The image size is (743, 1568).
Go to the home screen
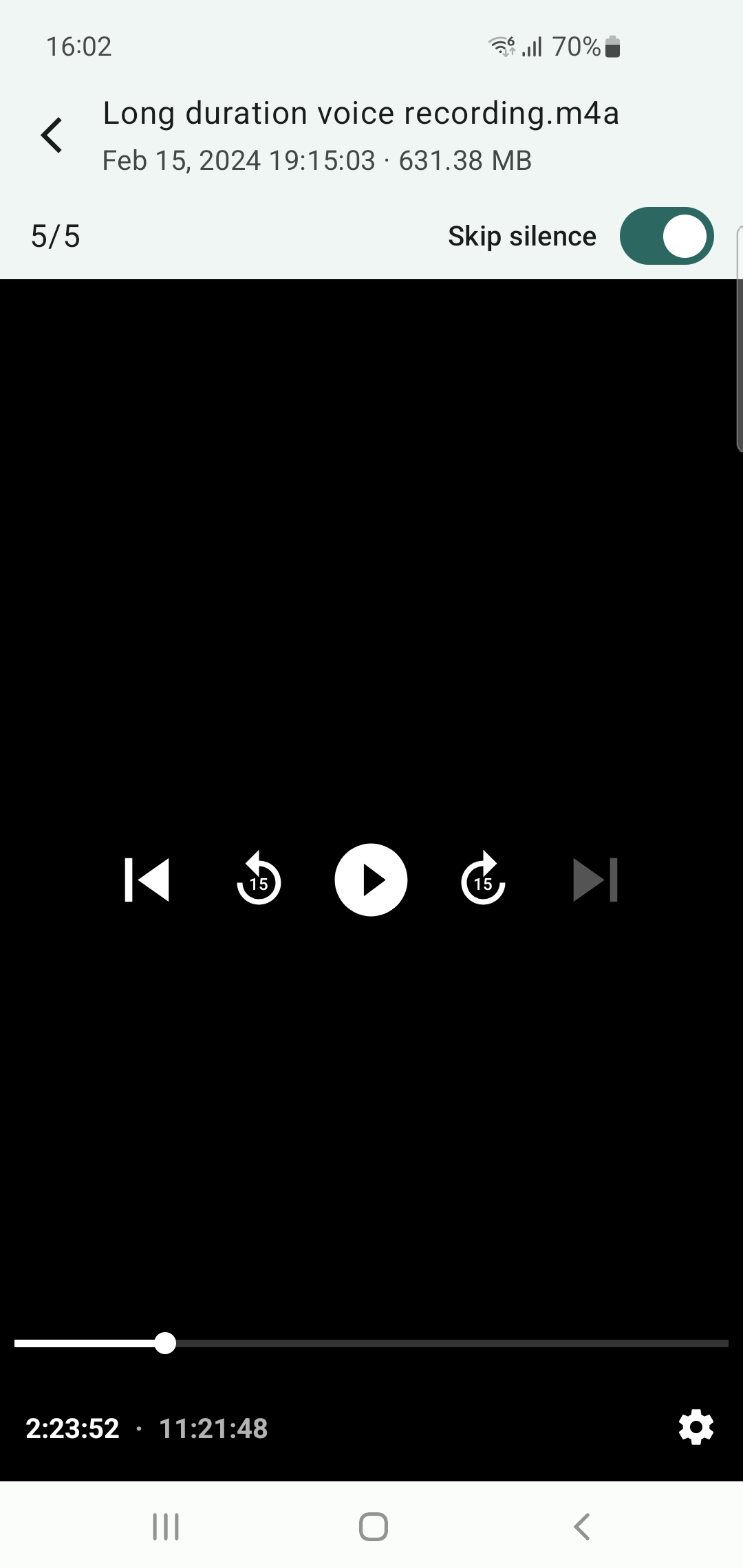[x=373, y=1527]
